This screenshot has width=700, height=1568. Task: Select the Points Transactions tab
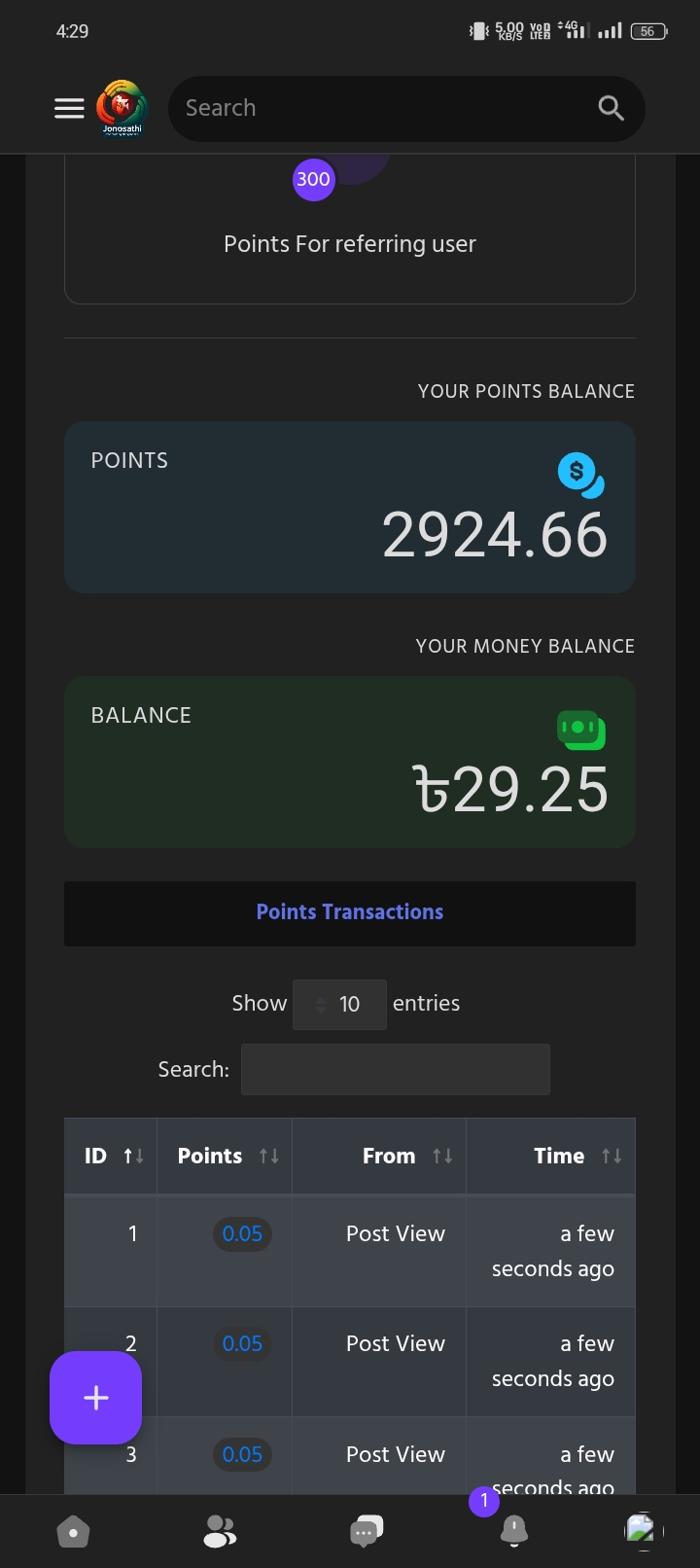coord(350,912)
